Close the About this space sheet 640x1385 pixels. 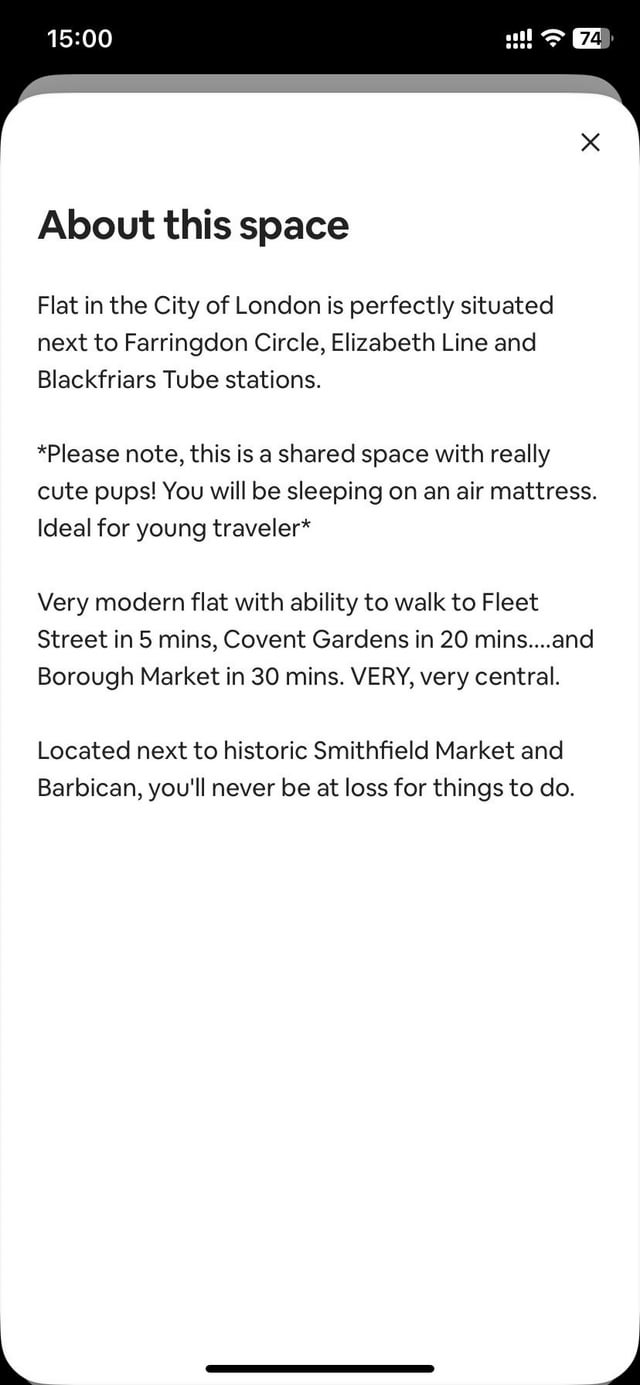coord(590,142)
